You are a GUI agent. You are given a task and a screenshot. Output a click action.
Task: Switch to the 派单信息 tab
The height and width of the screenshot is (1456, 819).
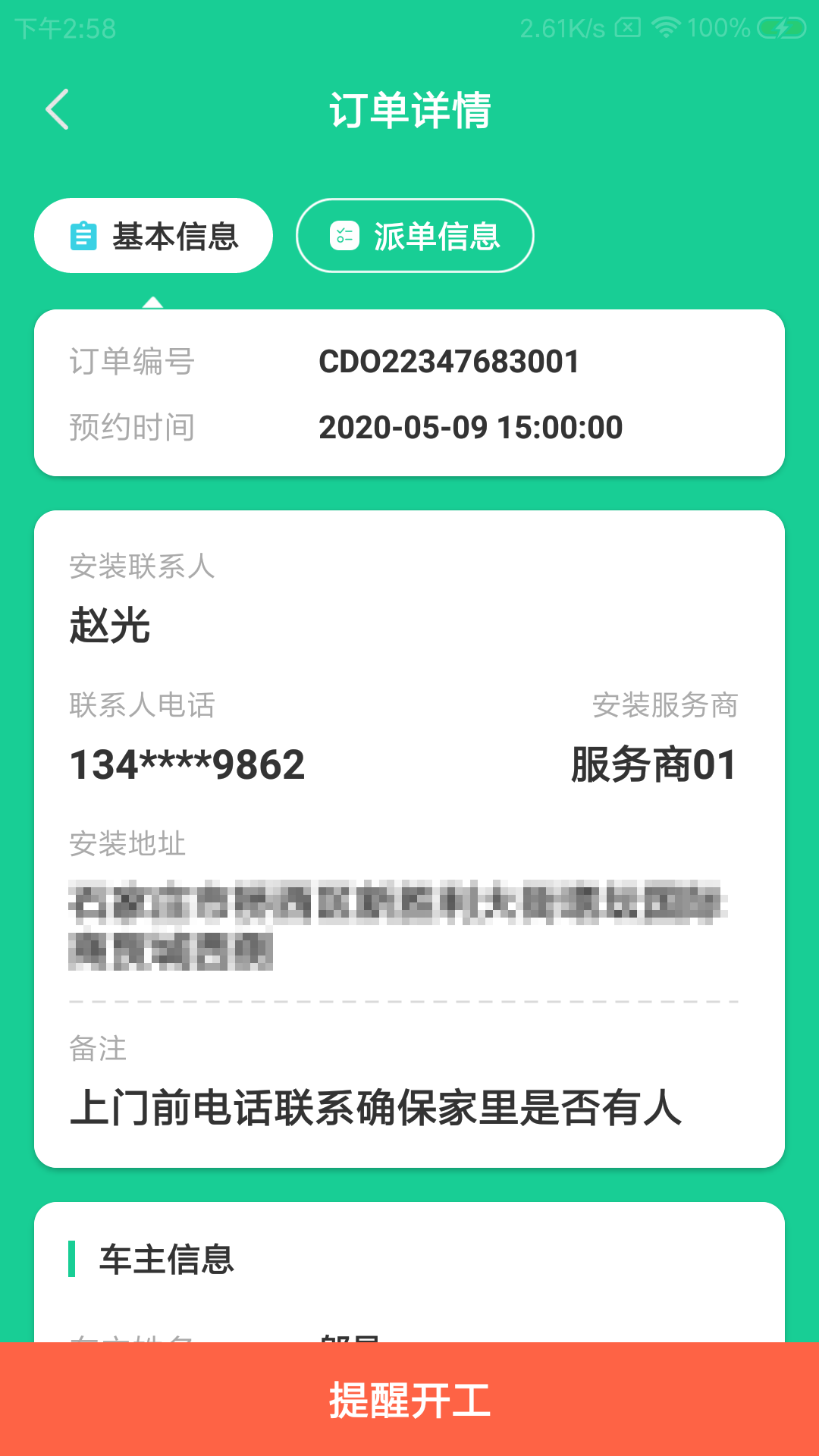(415, 236)
